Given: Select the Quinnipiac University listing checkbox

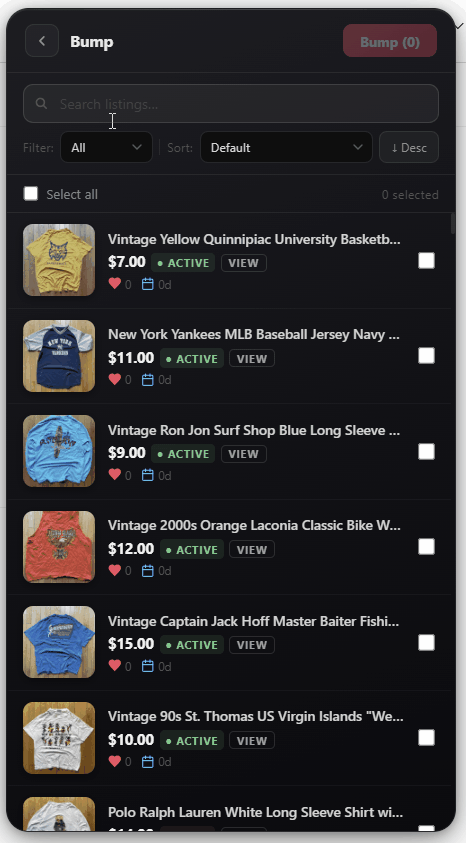Looking at the screenshot, I should pos(426,261).
